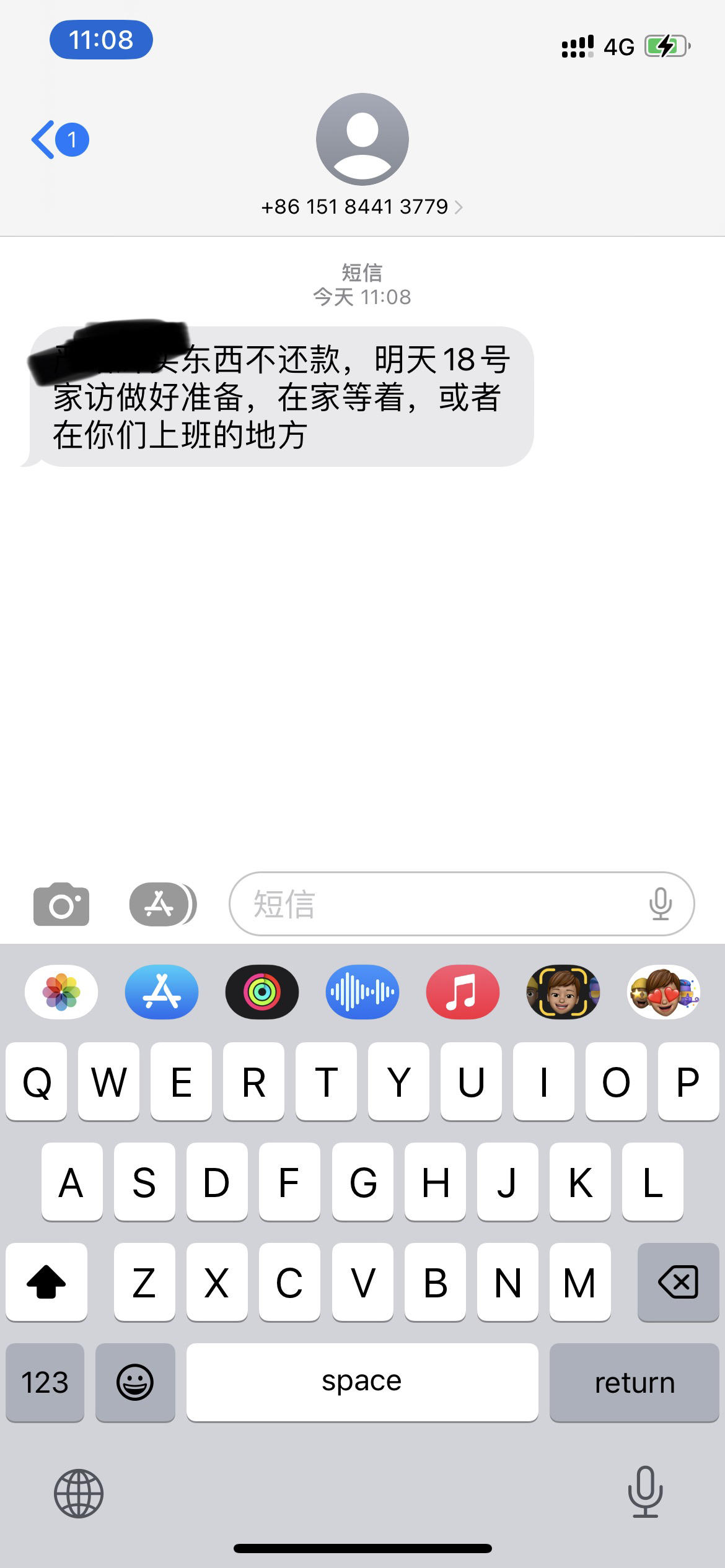
Task: Open the Music iMessage app
Action: (x=463, y=992)
